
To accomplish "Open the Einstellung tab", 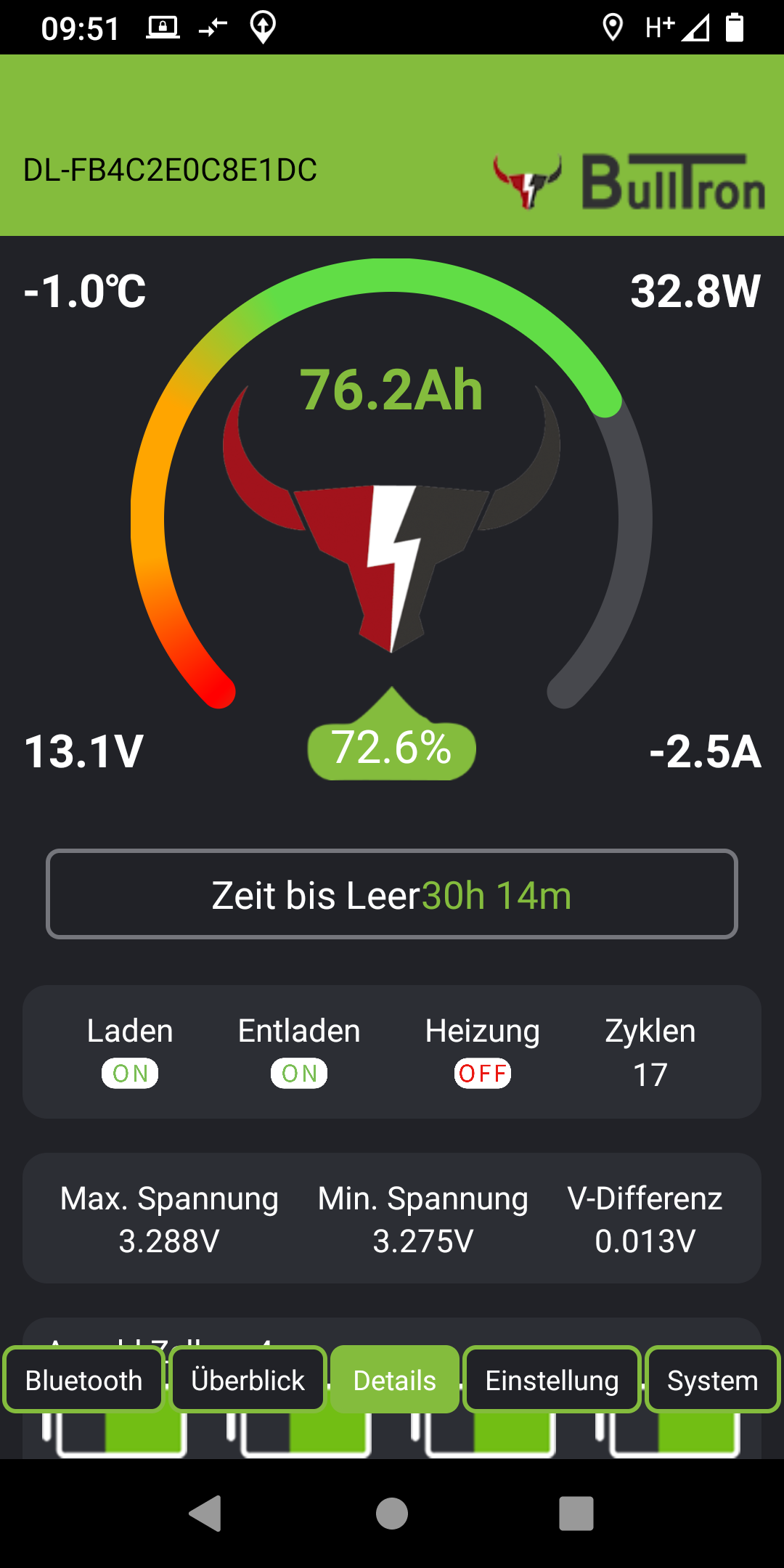I will pos(552,1379).
